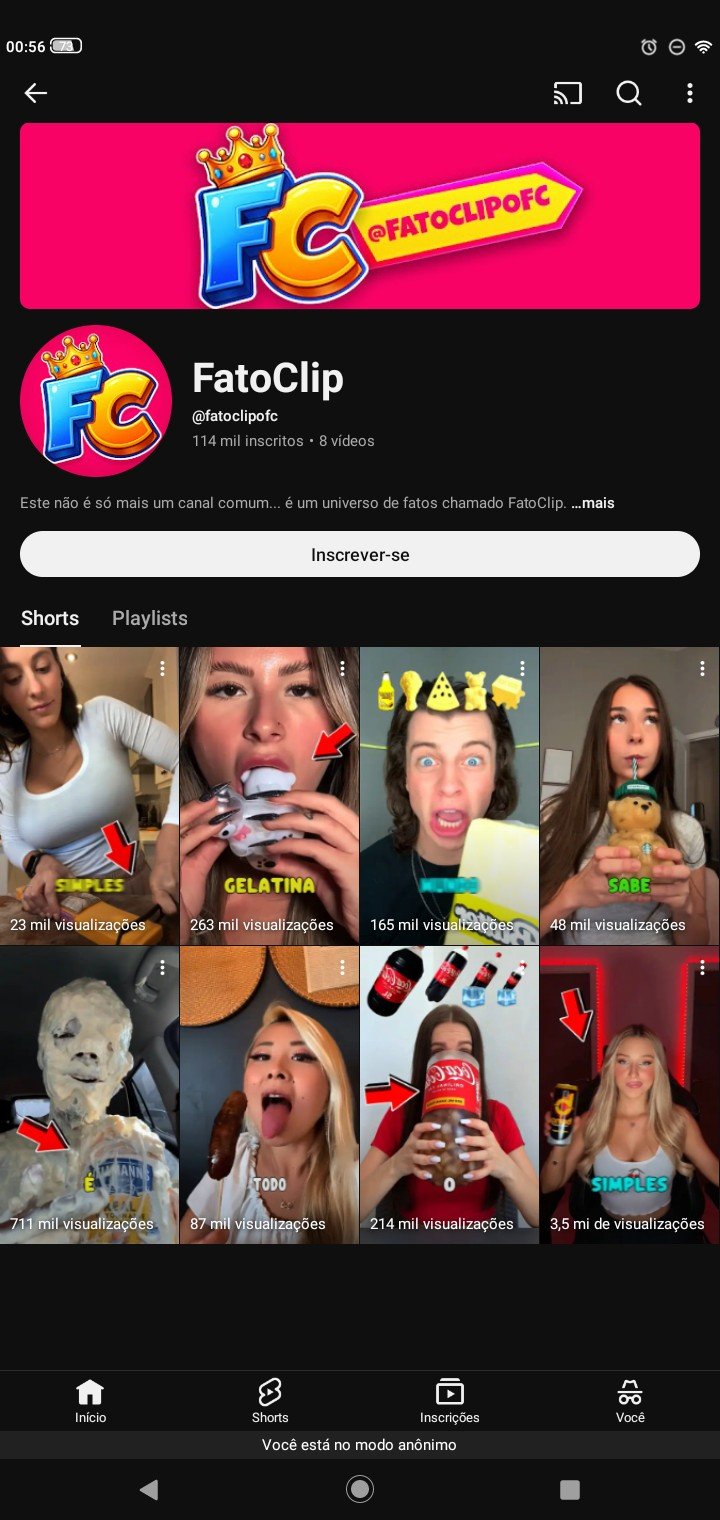Subscribe with the Inscrever-se button
The height and width of the screenshot is (1520, 720).
tap(360, 554)
